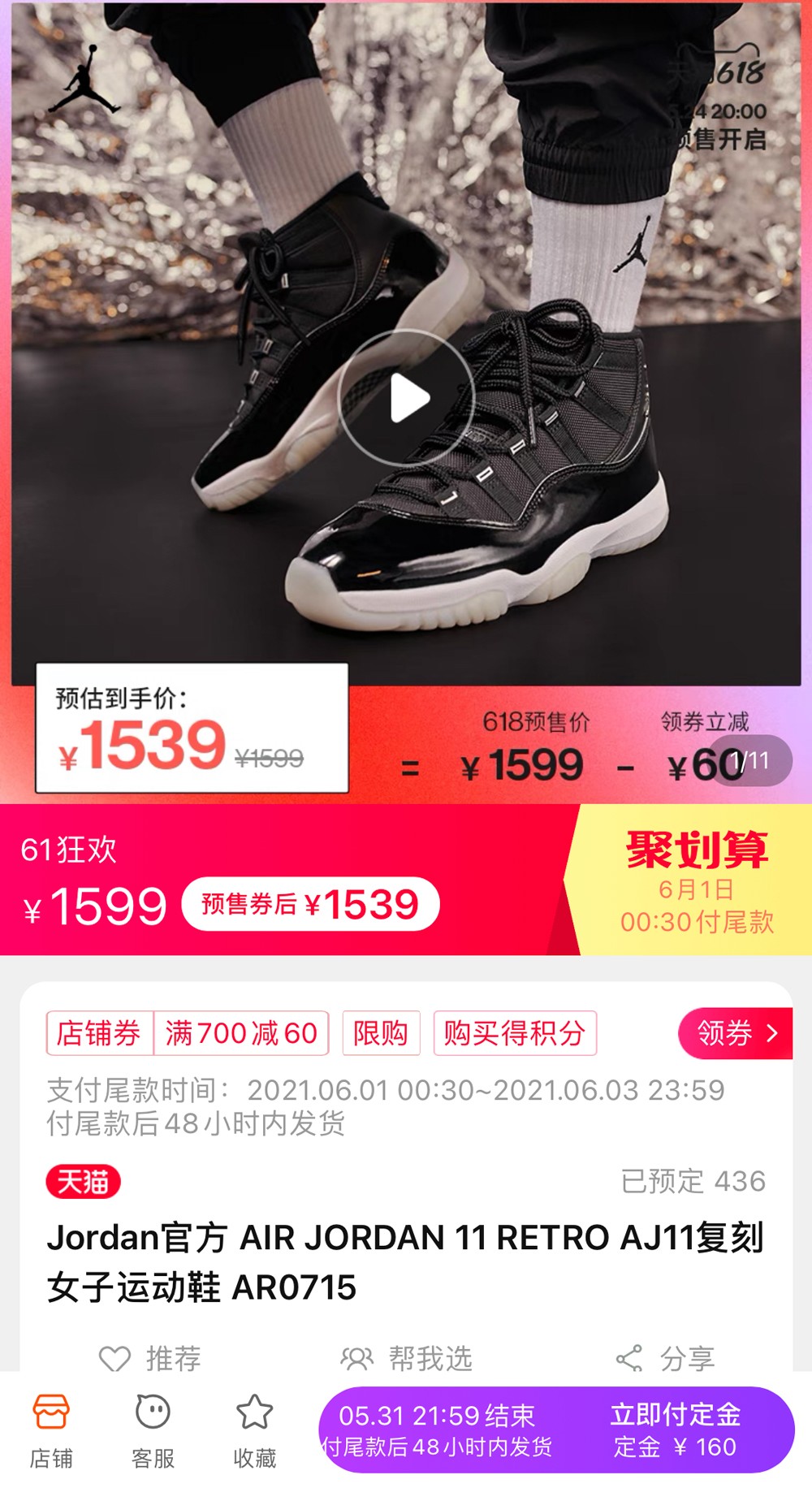
Task: Open the 店铺 store page
Action: click(x=51, y=1431)
